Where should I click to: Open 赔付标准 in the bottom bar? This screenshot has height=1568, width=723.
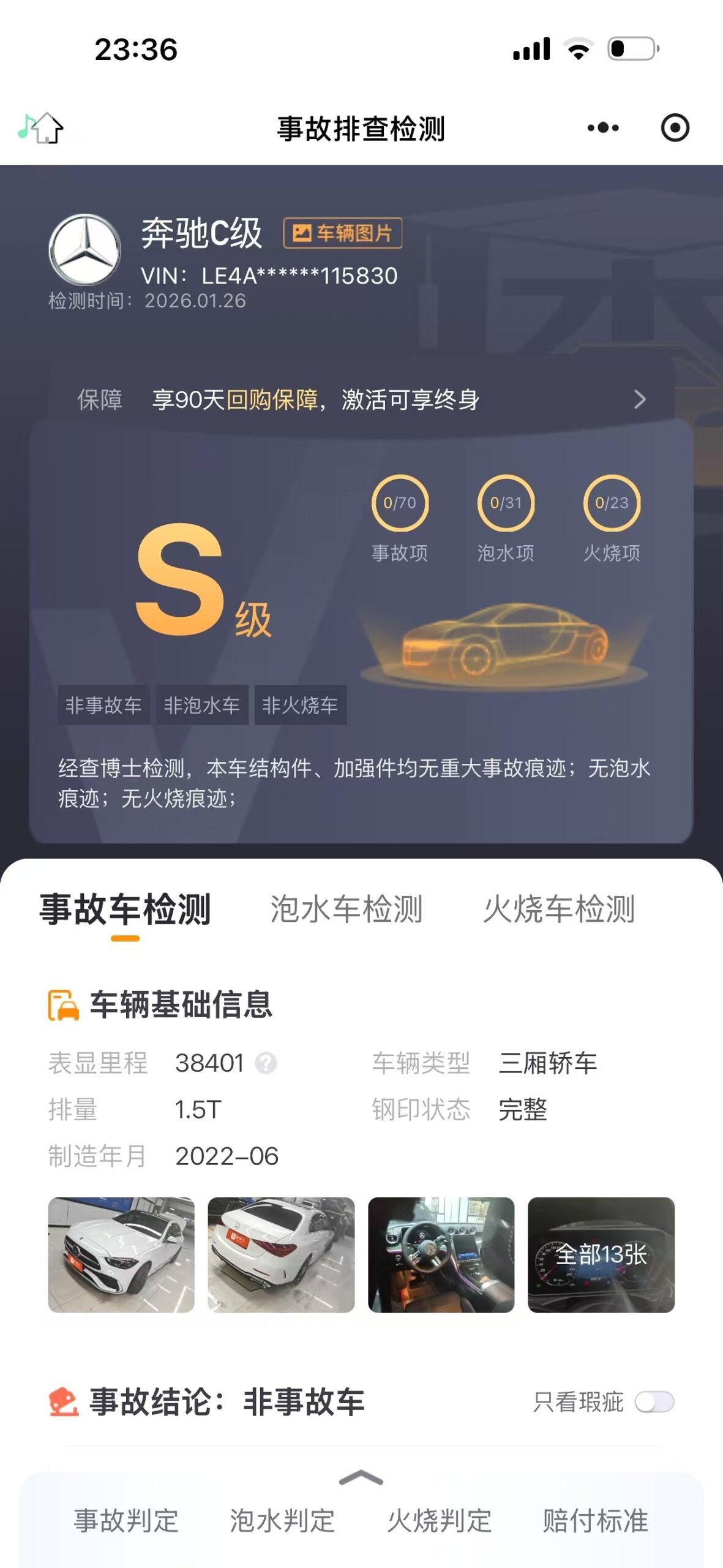595,1521
